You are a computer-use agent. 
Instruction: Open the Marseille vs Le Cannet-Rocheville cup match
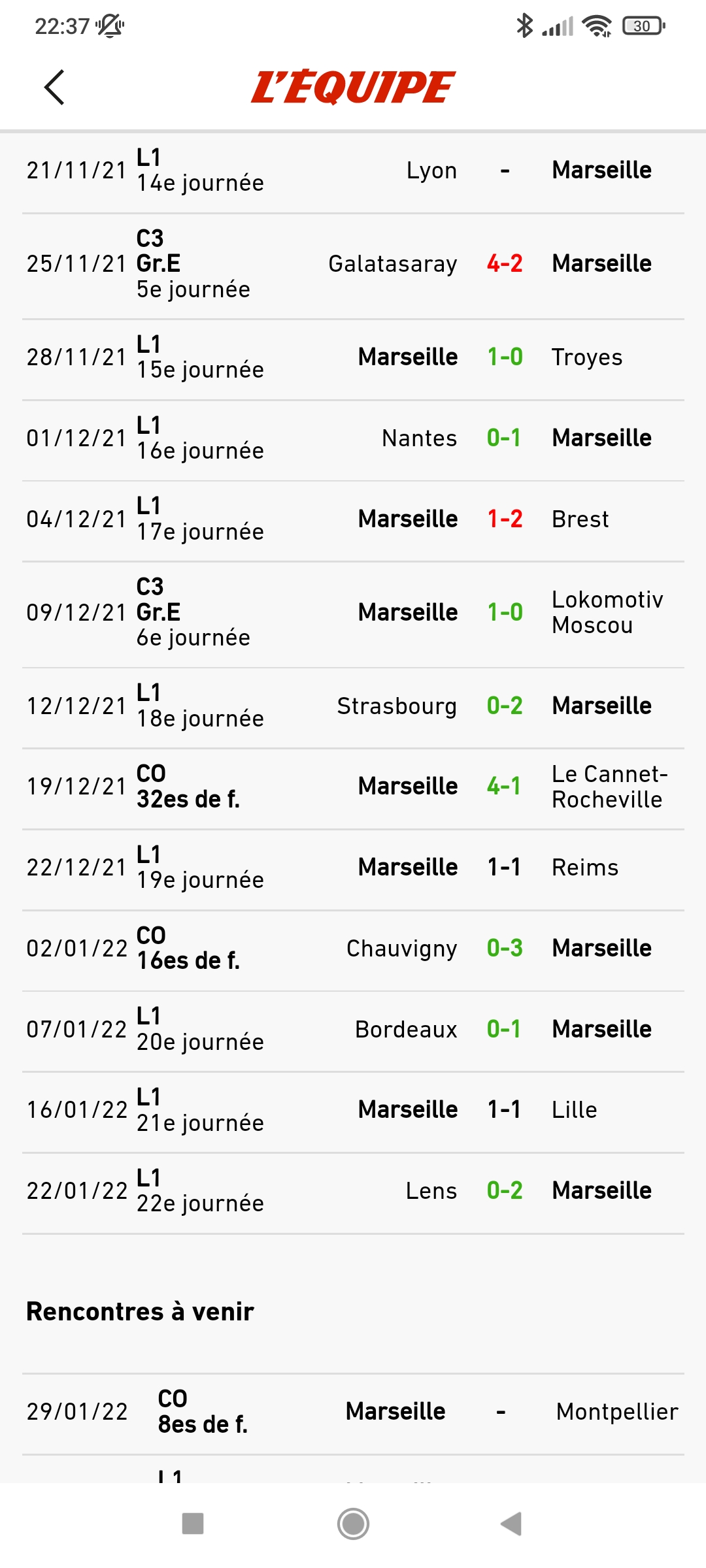tap(353, 789)
